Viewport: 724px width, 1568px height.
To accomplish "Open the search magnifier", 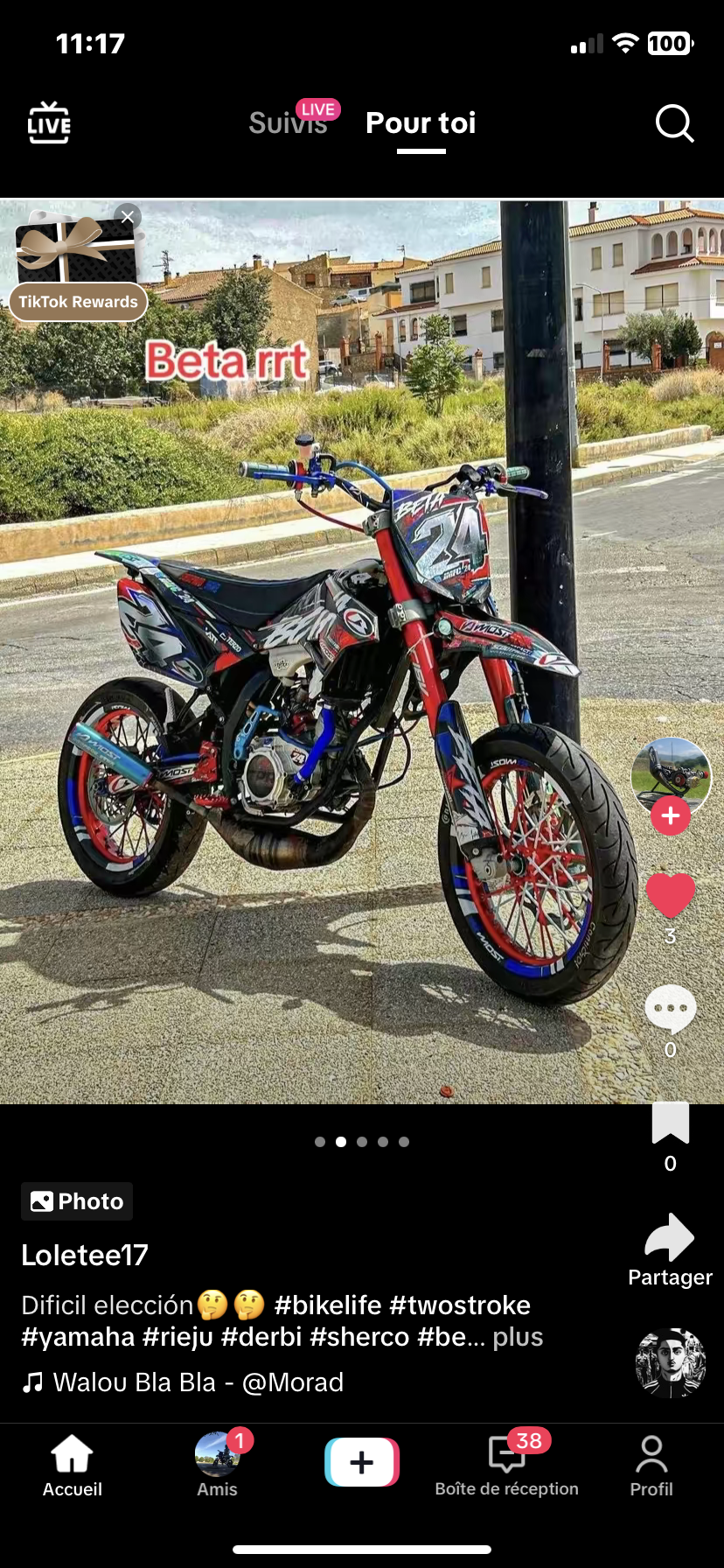I will tap(674, 123).
